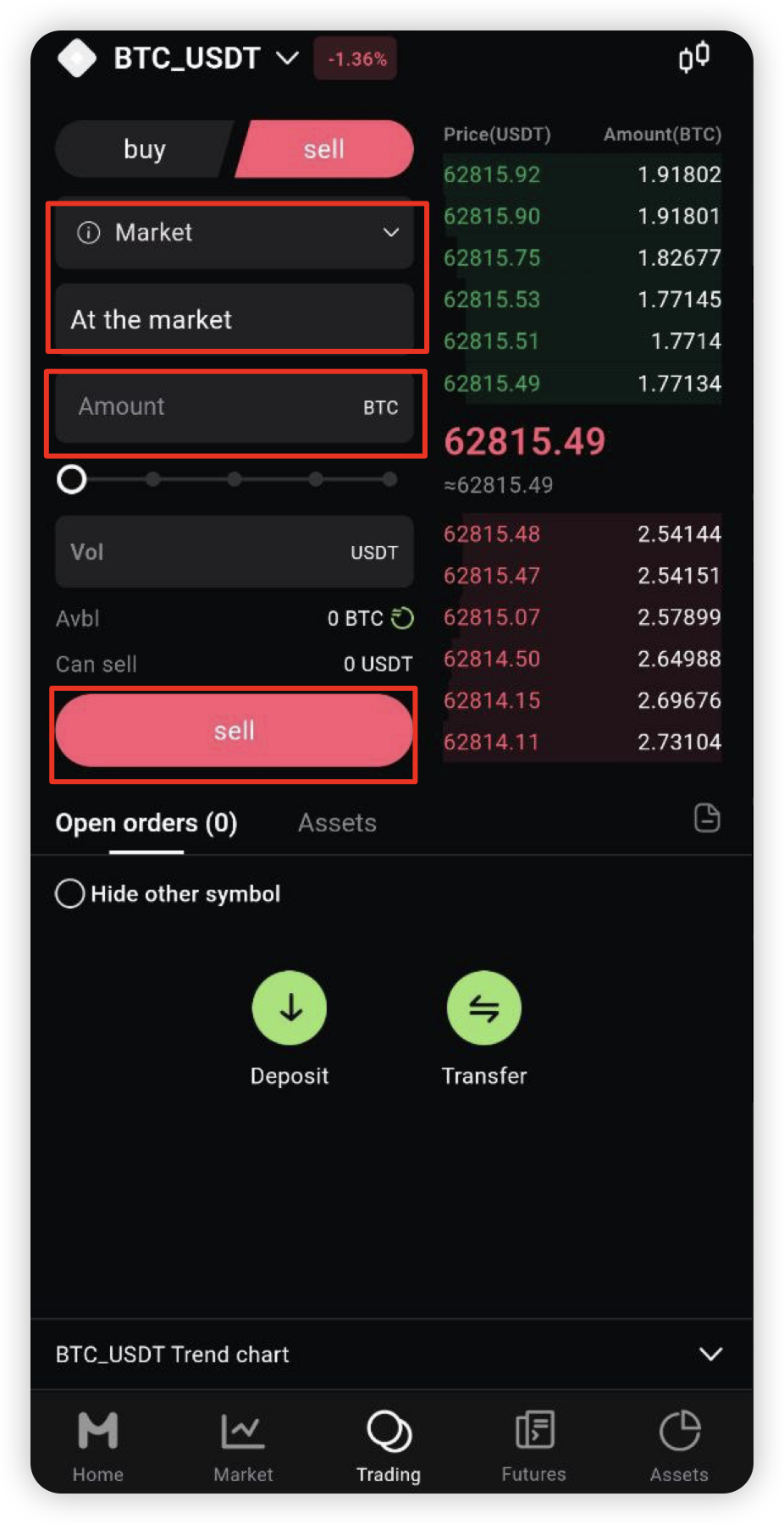The image size is (784, 1524).
Task: Open the candlestick chart icon
Action: 694,58
